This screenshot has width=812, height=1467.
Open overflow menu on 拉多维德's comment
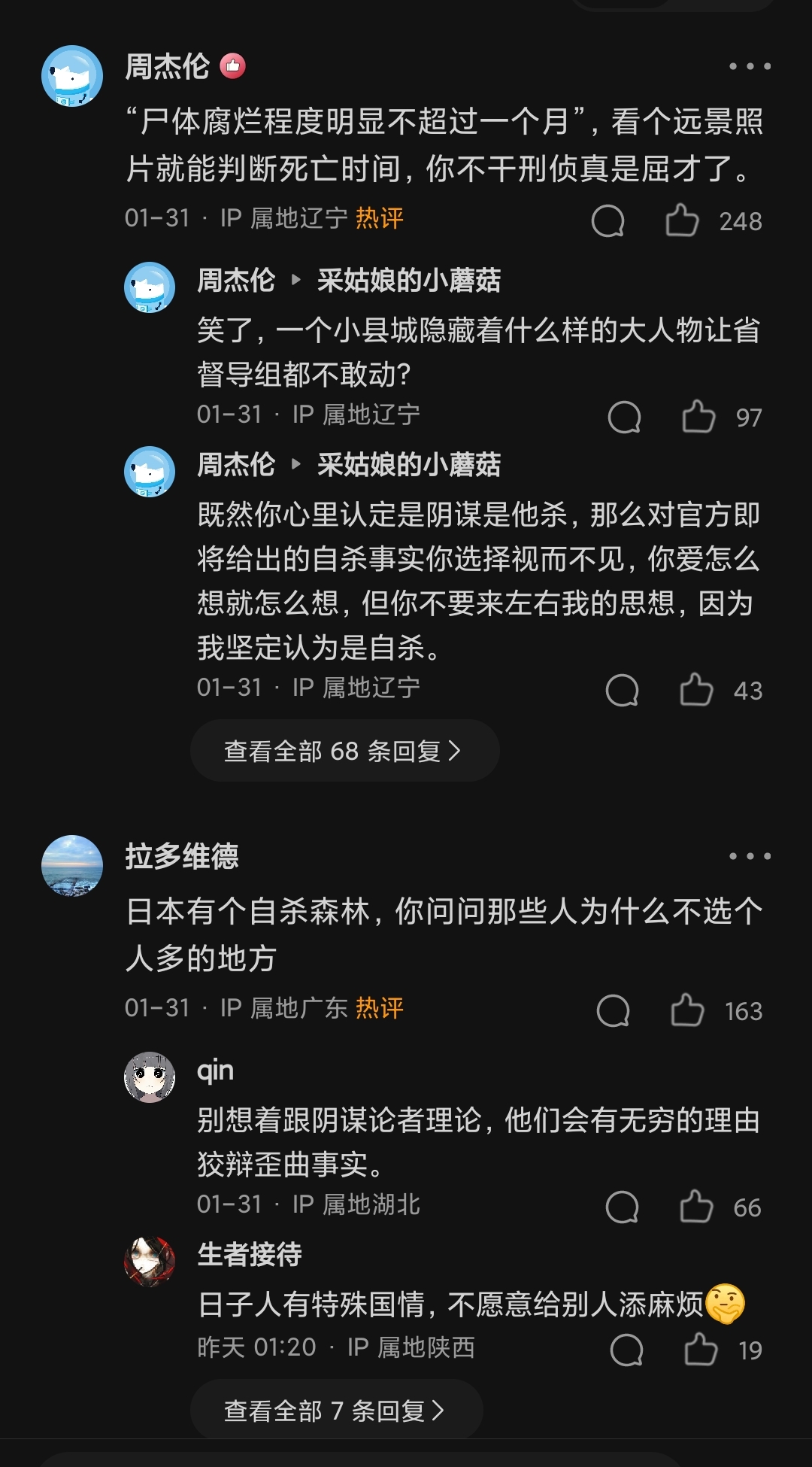coord(750,856)
